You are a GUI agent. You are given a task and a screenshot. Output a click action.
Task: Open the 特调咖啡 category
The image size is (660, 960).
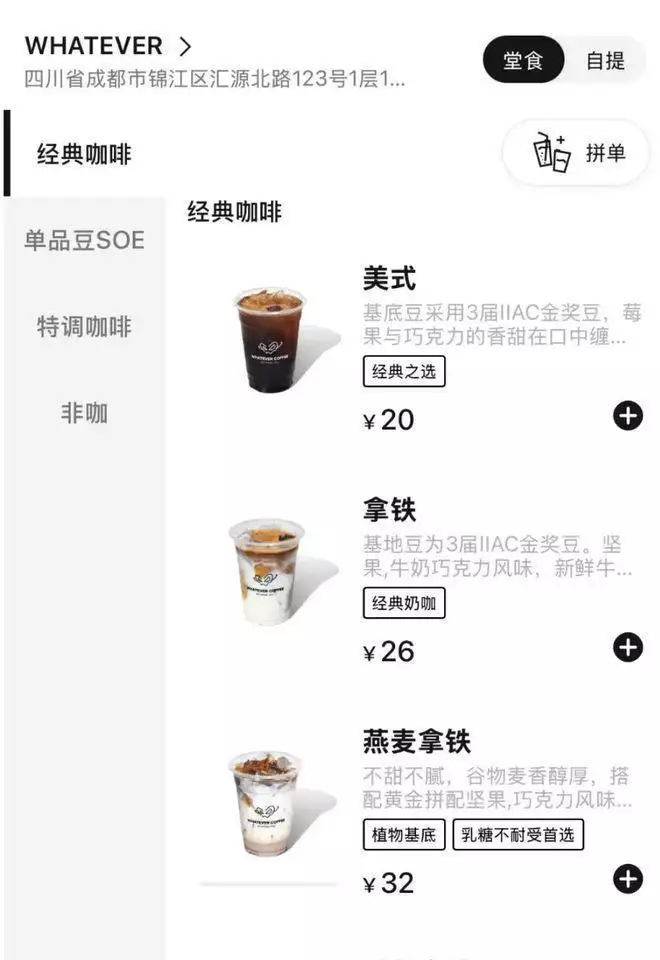pos(84,327)
